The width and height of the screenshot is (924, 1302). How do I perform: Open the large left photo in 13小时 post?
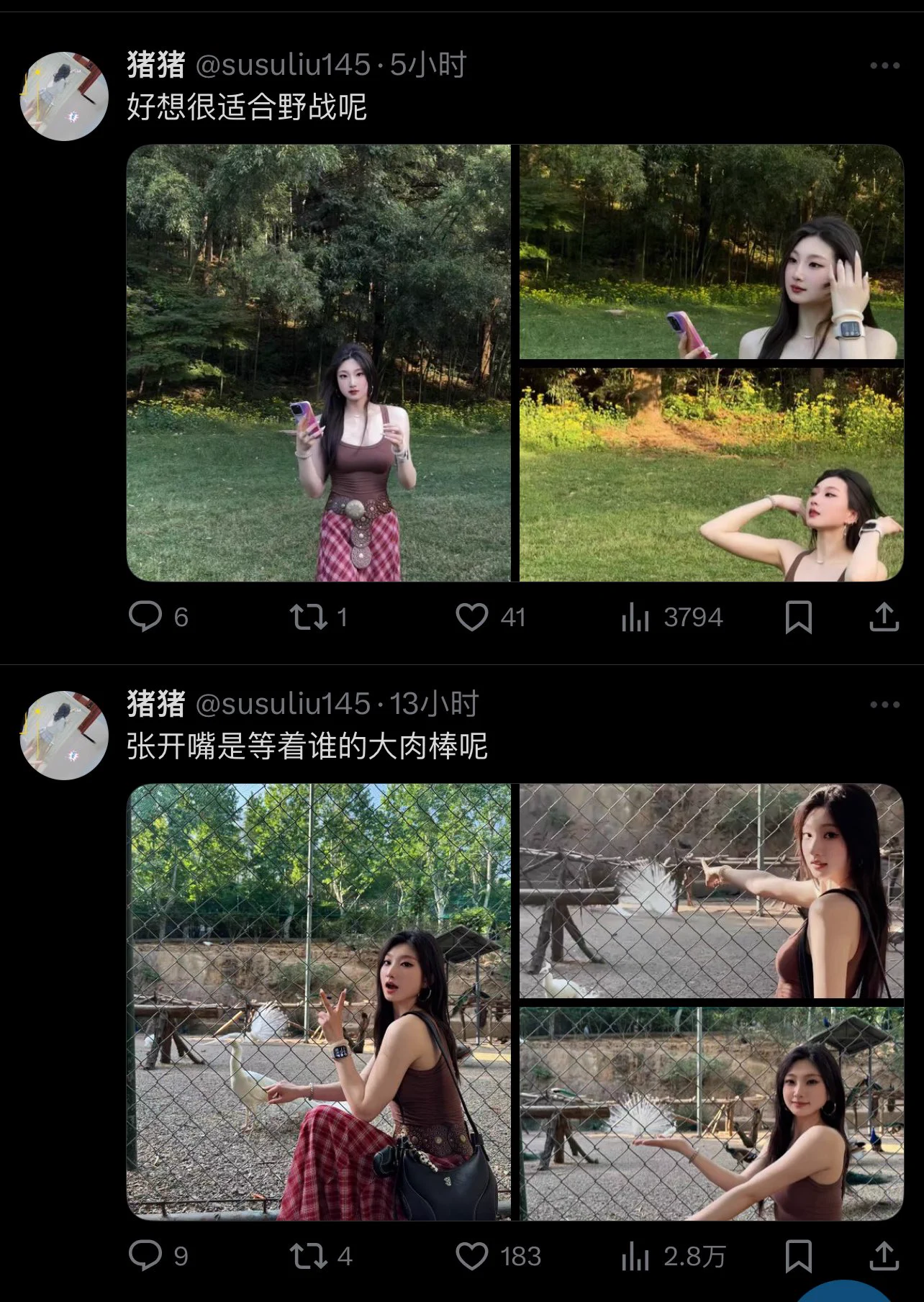coord(319,1002)
